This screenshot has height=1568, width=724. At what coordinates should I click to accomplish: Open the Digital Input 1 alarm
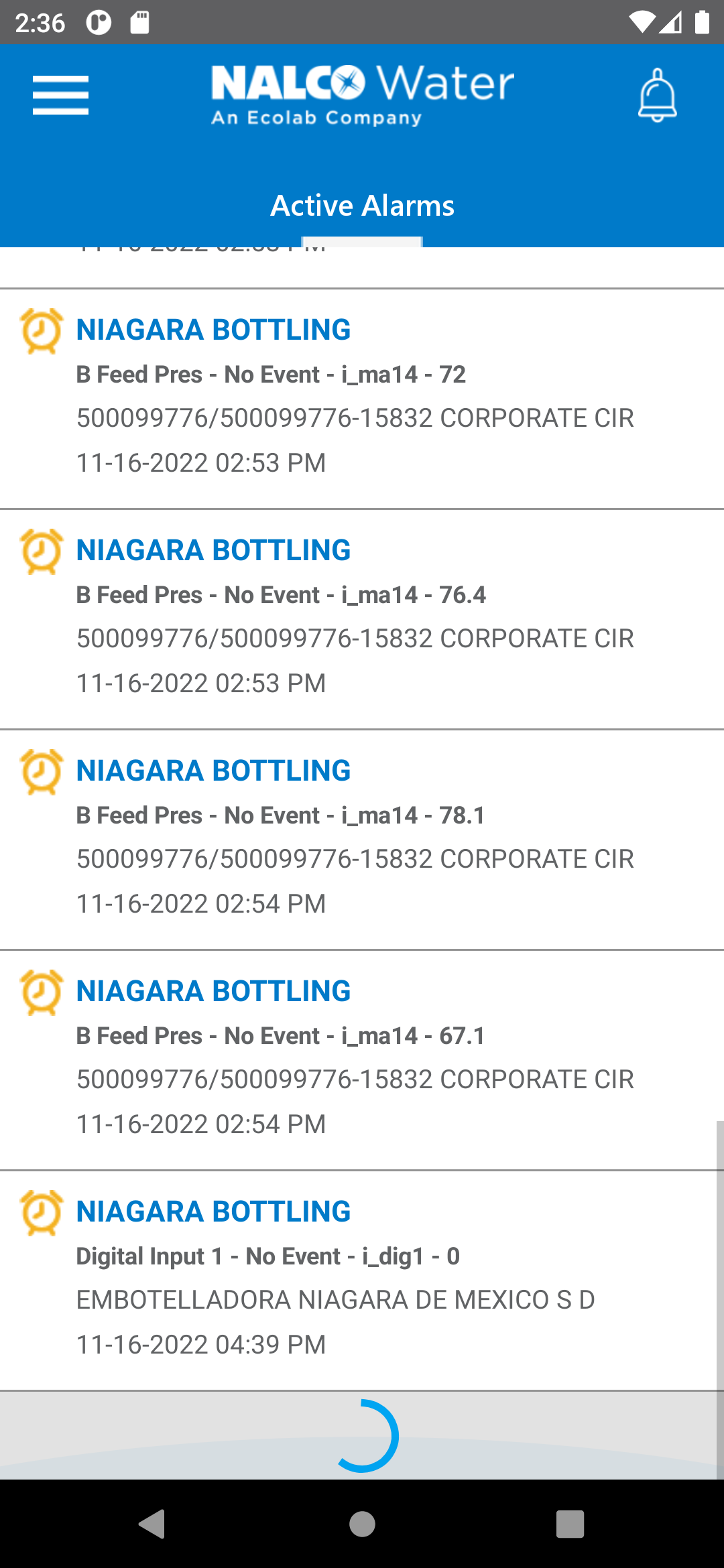[x=362, y=1279]
